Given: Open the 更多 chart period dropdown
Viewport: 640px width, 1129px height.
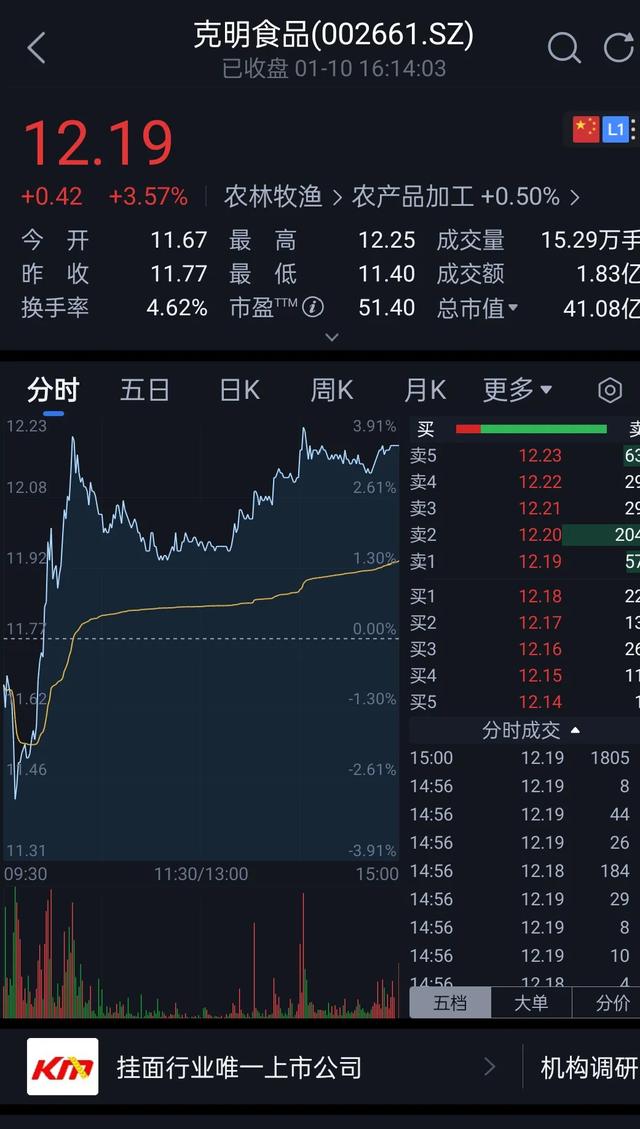Looking at the screenshot, I should coord(517,390).
